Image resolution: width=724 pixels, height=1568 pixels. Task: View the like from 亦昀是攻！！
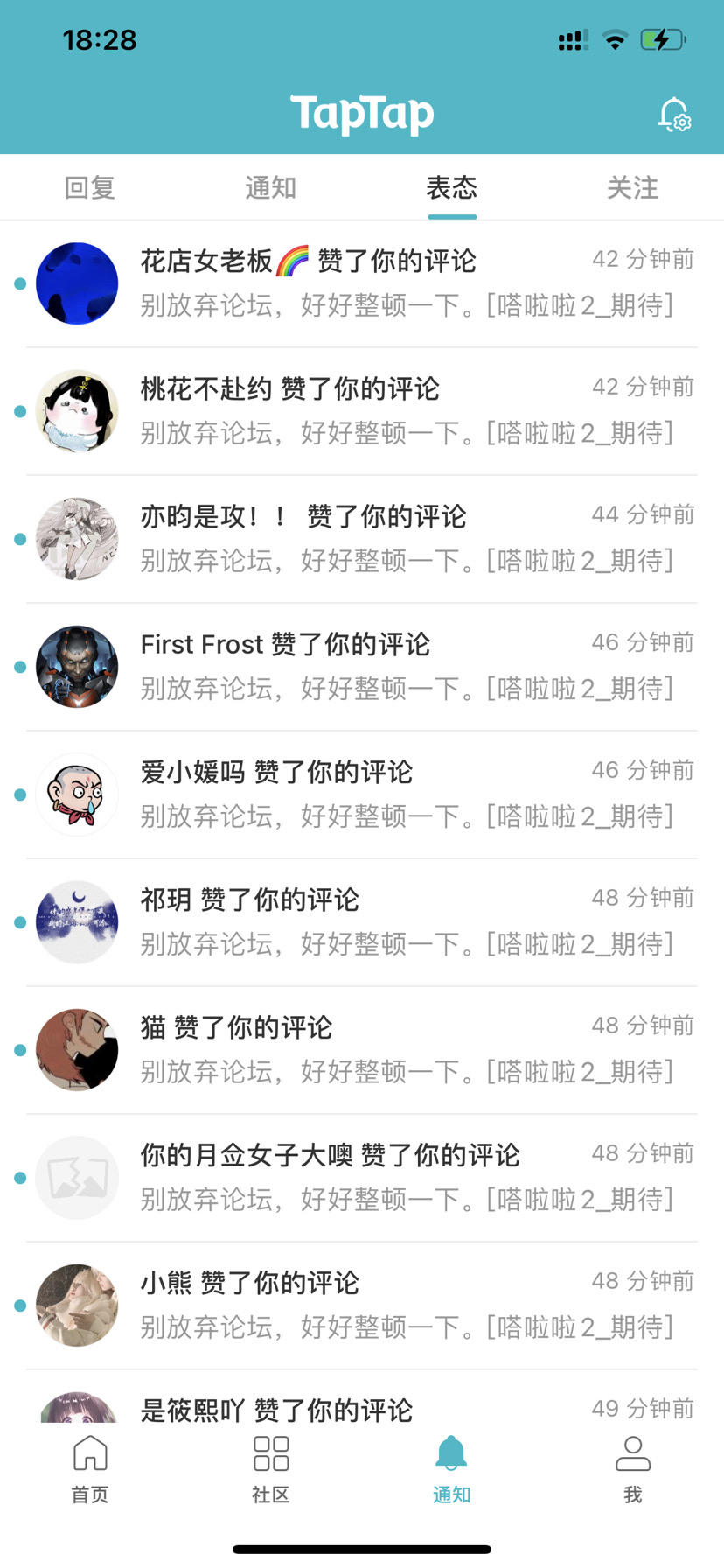pyautogui.click(x=407, y=539)
